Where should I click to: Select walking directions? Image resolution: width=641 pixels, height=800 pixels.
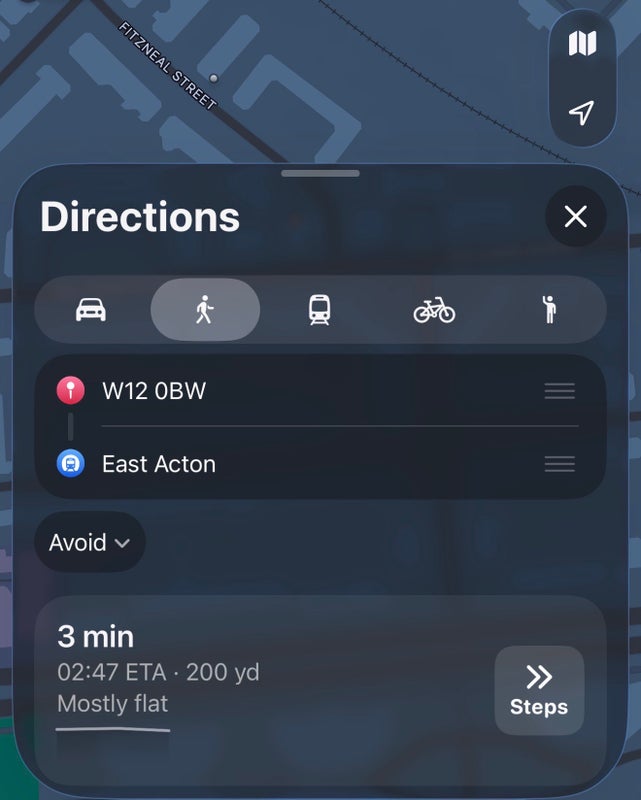point(205,310)
